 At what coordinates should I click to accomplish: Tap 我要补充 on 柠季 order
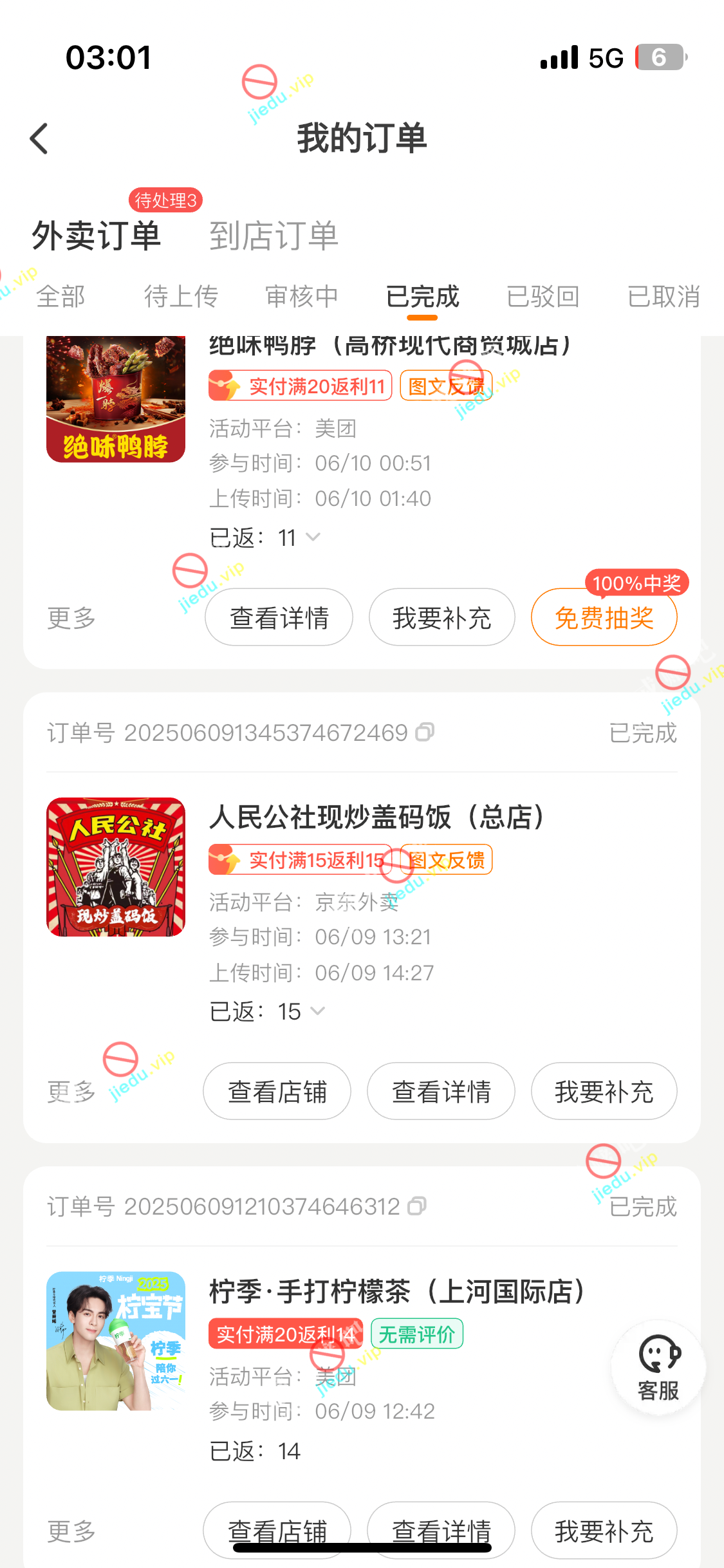pyautogui.click(x=604, y=1531)
